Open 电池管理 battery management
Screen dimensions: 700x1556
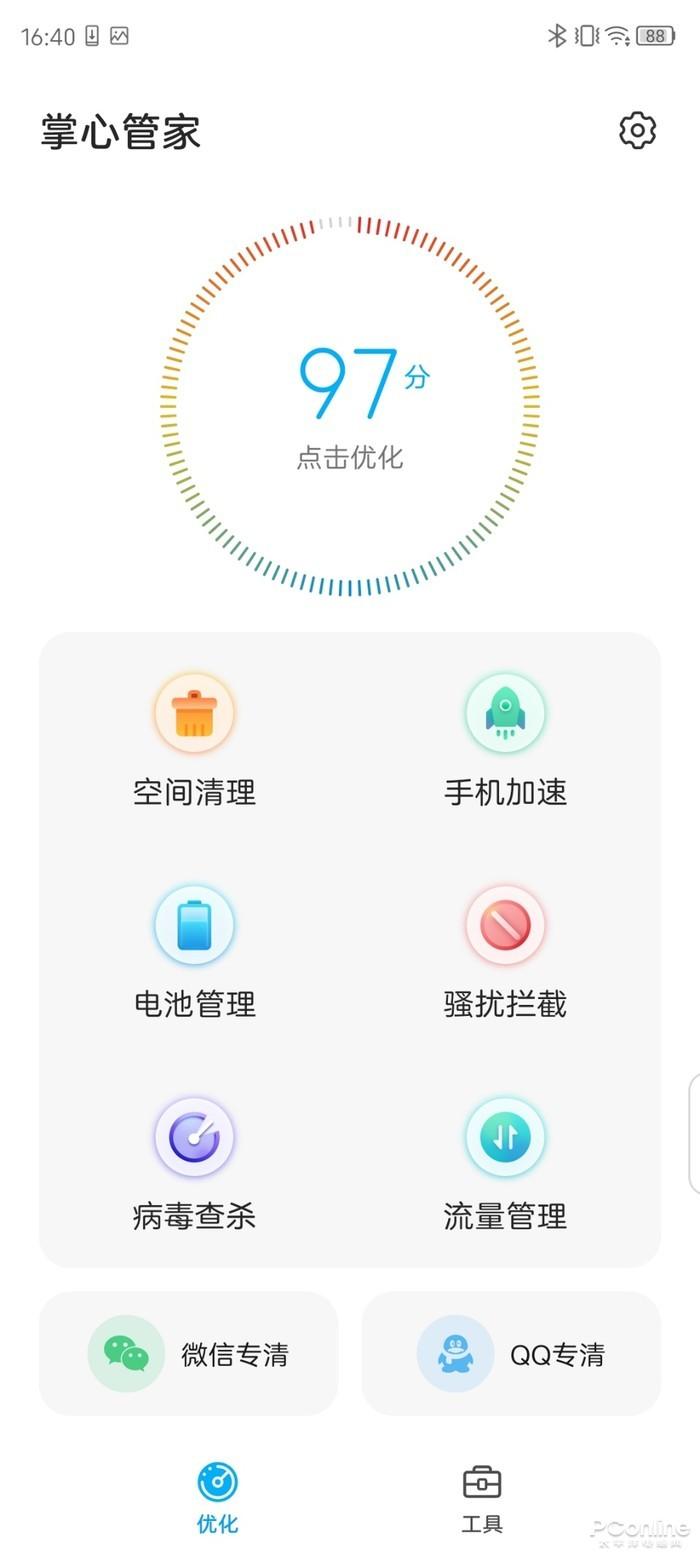pos(194,953)
